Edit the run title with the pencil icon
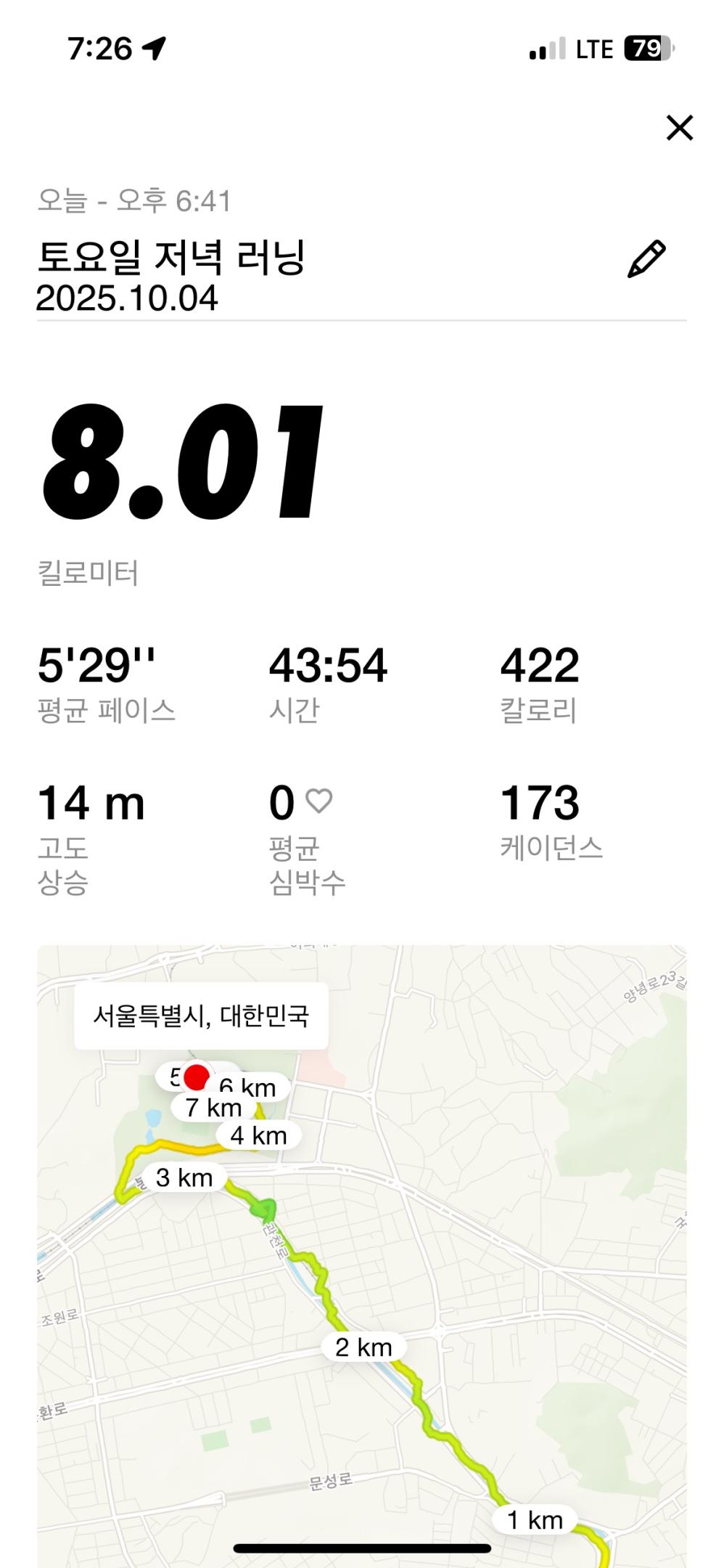The image size is (724, 1568). 646,259
